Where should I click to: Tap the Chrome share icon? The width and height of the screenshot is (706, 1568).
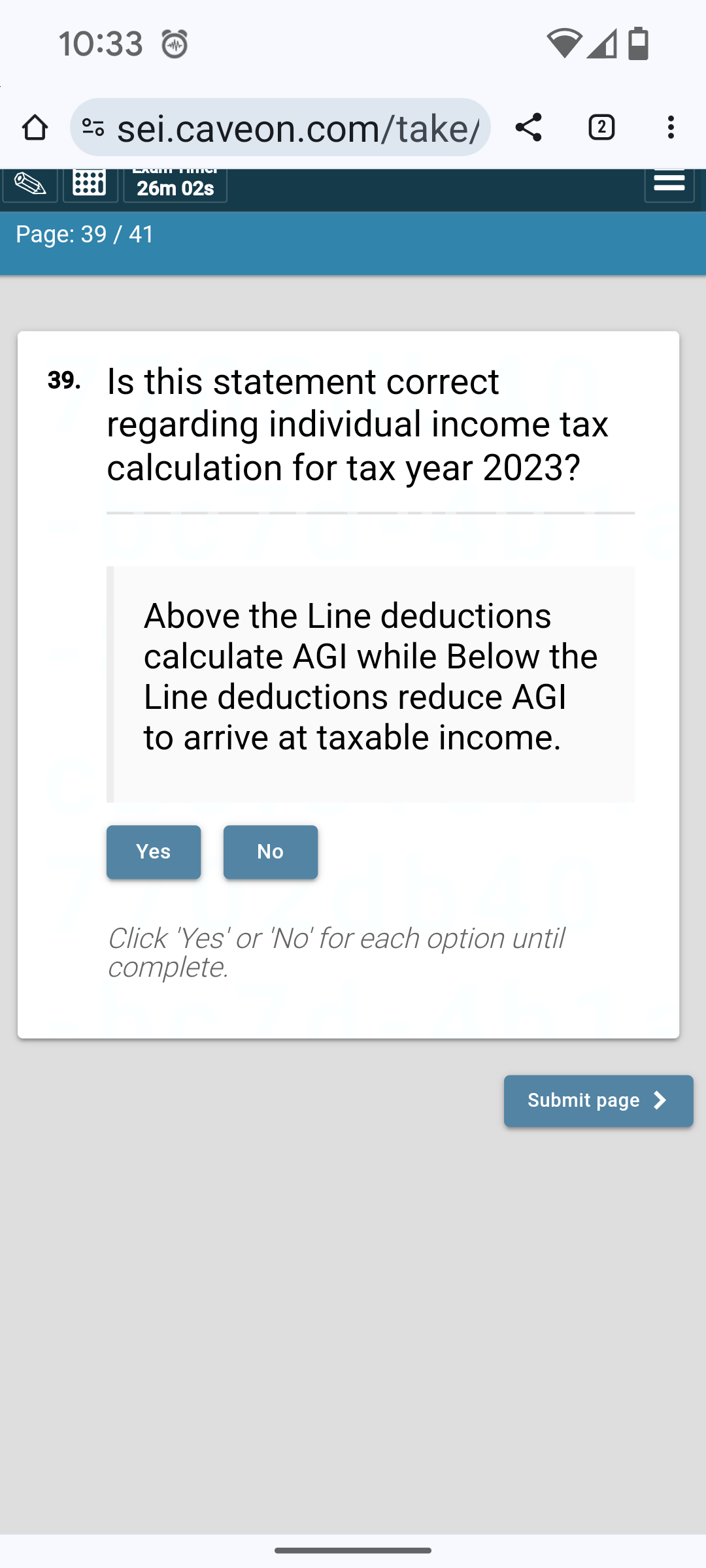(529, 127)
